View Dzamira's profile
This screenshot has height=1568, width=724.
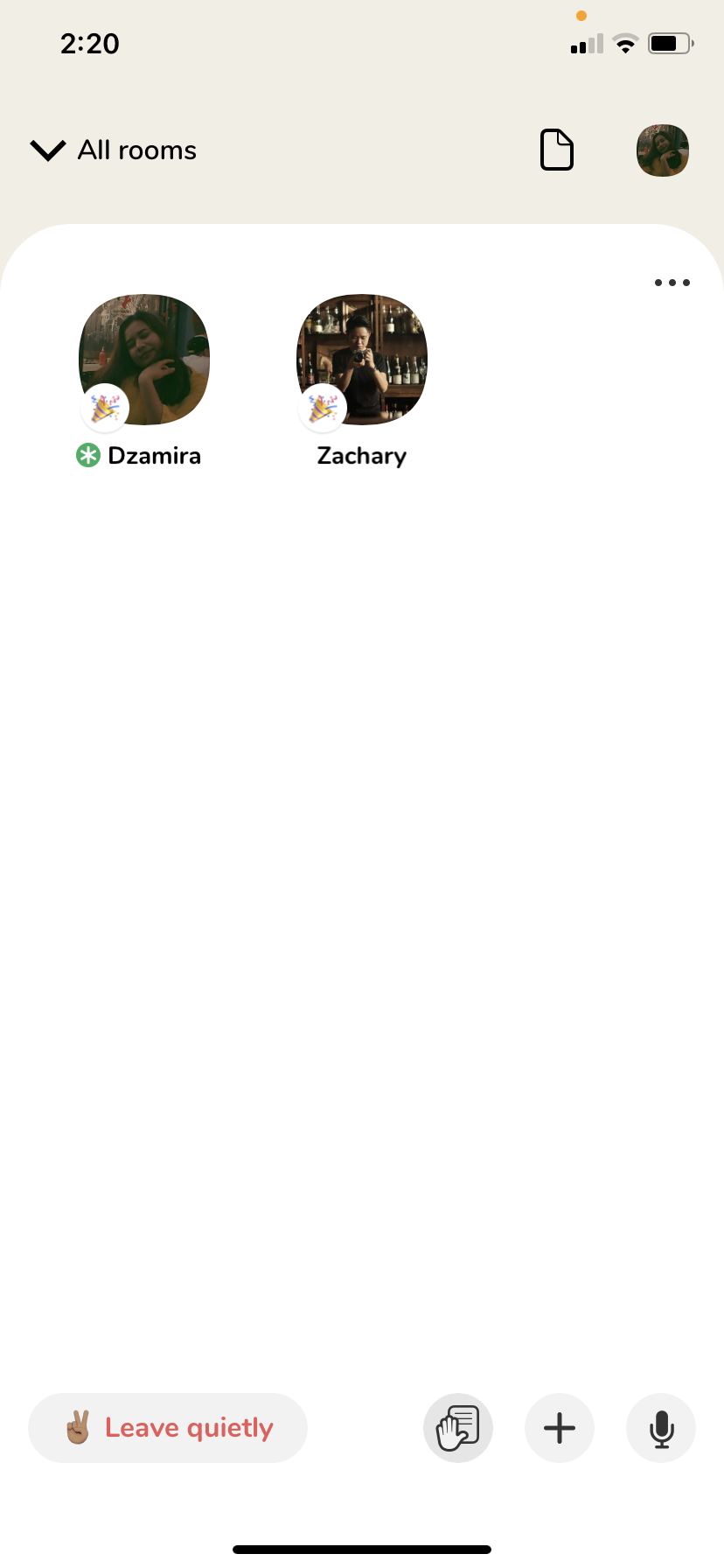click(144, 360)
